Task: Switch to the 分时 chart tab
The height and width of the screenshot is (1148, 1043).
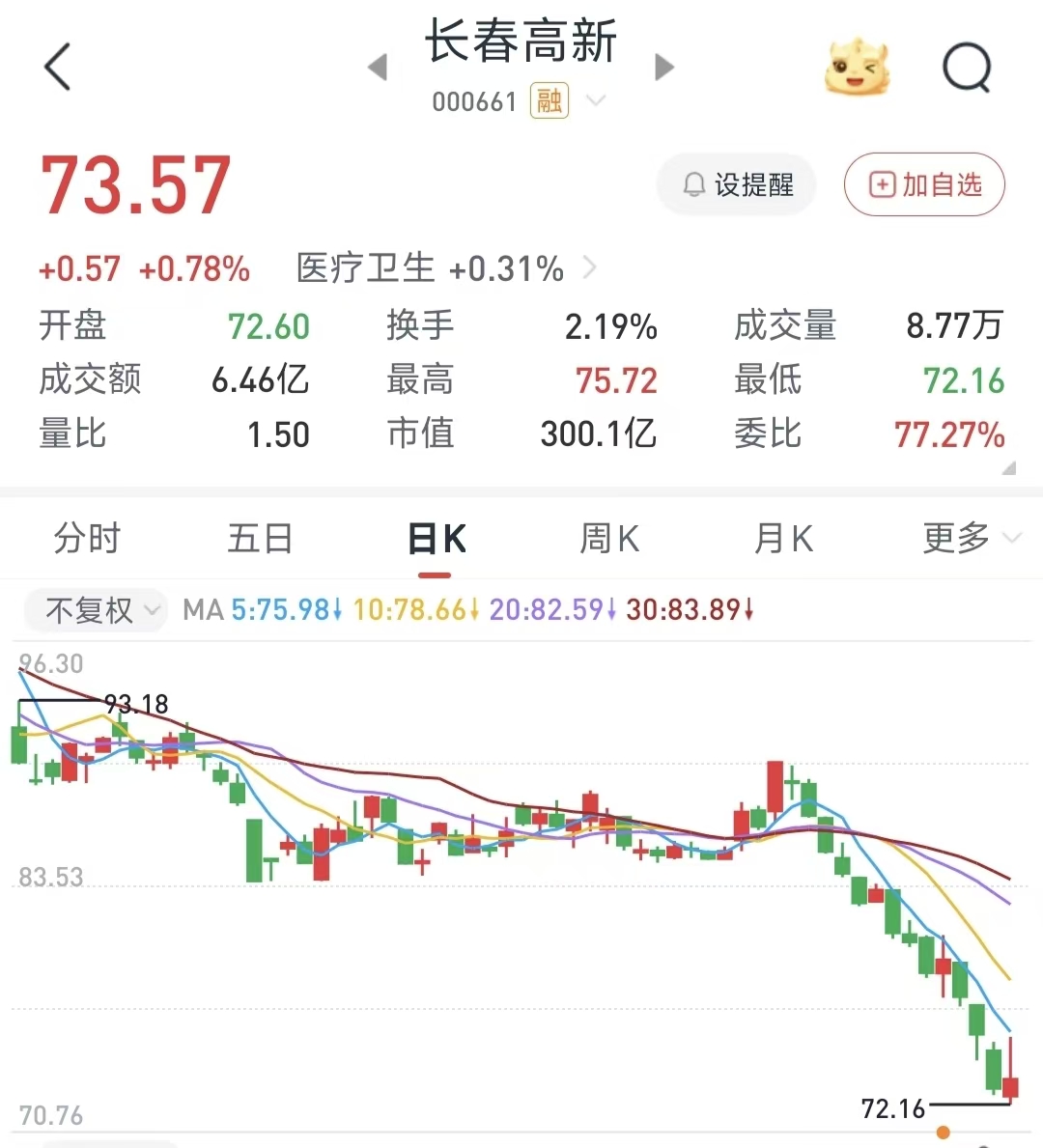Action: [87, 539]
